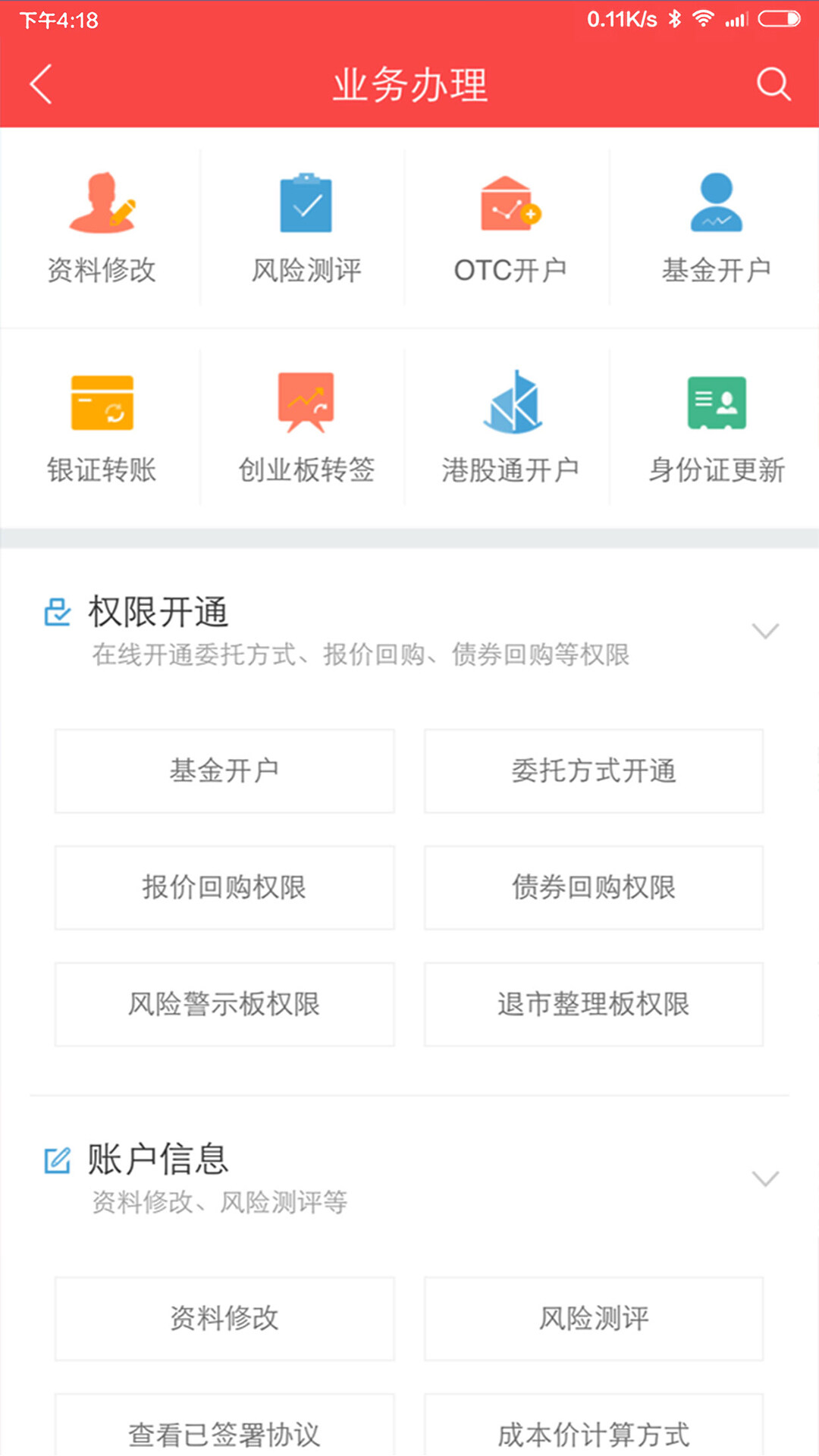Open 风险警示板权限
Viewport: 819px width, 1456px height.
(x=224, y=1005)
